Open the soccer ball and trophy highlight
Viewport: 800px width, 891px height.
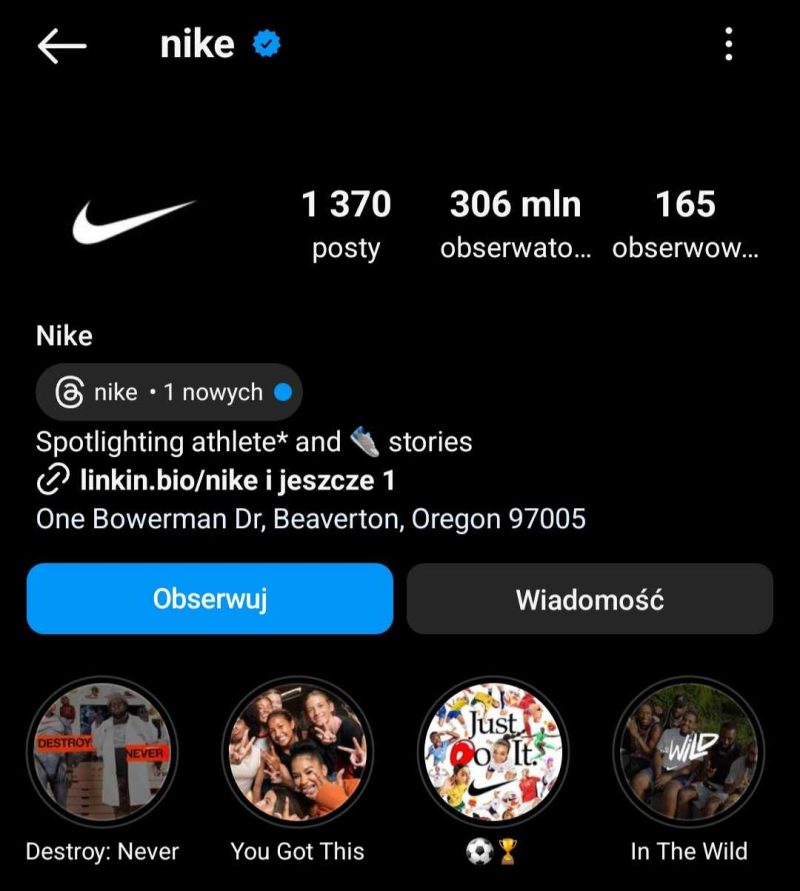click(x=492, y=752)
